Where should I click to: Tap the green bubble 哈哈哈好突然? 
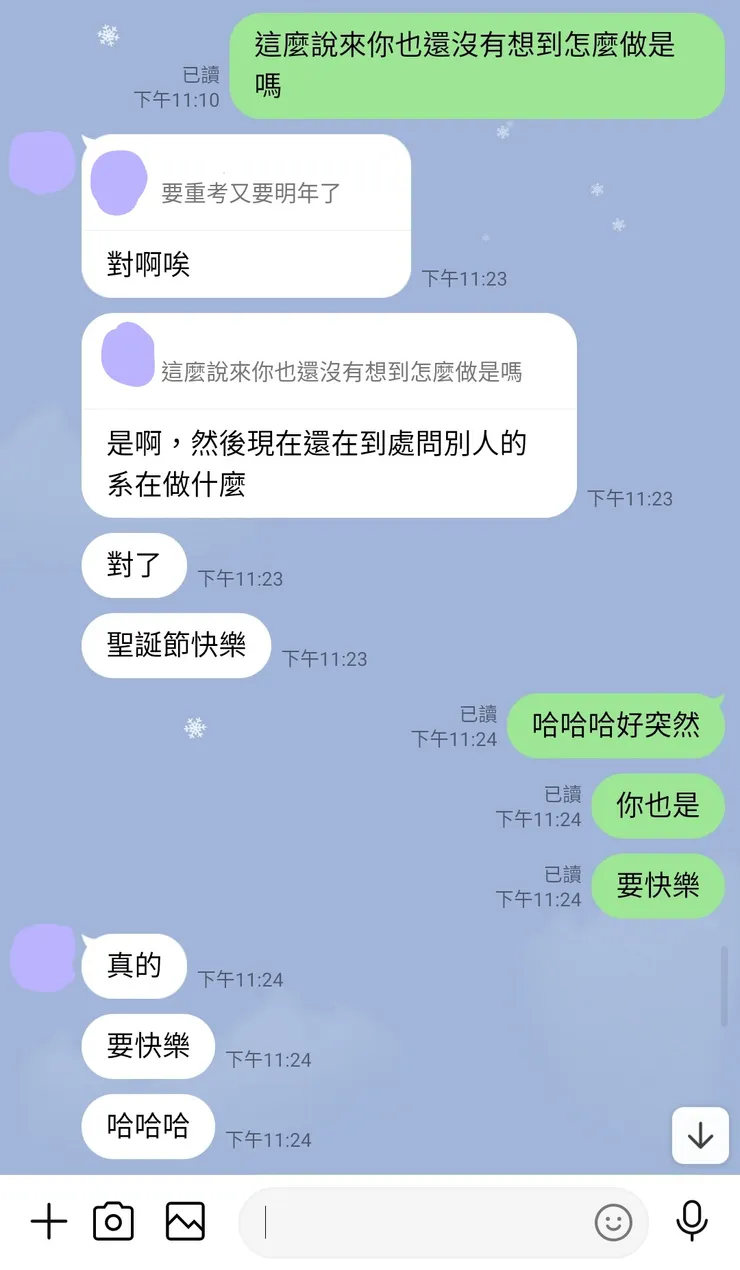(x=615, y=727)
